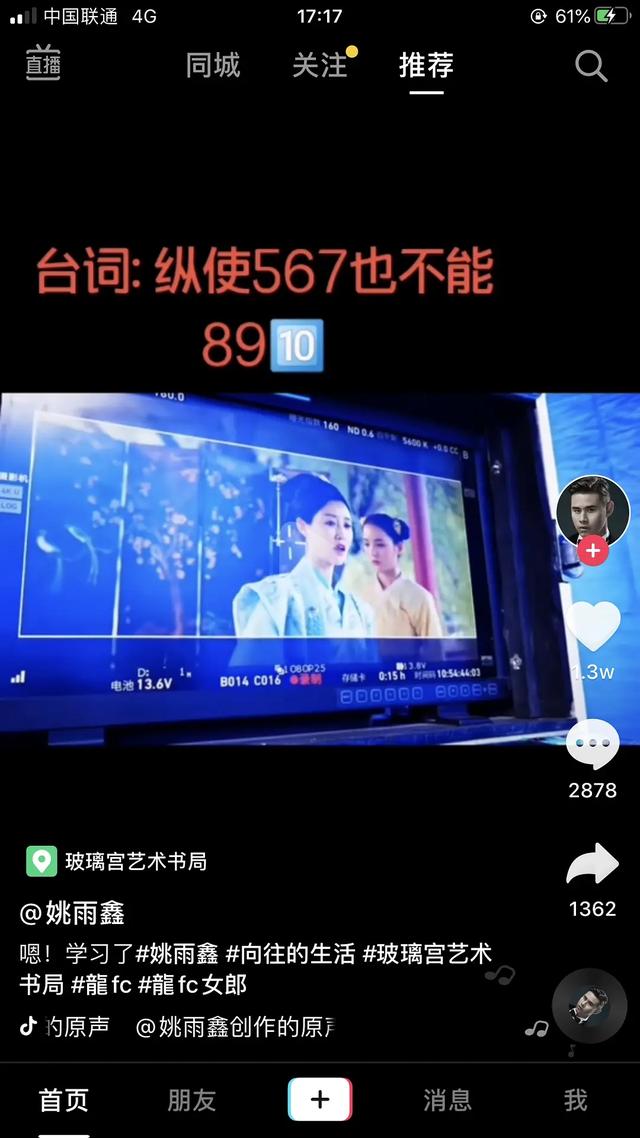
Task: Open the original sound by @姚雨鑫
Action: click(235, 1027)
